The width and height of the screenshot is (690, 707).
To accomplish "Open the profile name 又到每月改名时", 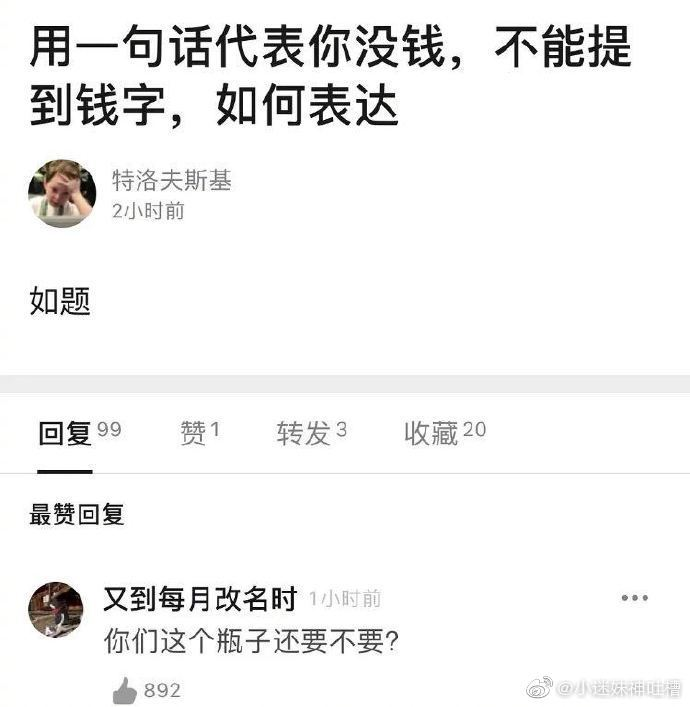I will click(200, 598).
